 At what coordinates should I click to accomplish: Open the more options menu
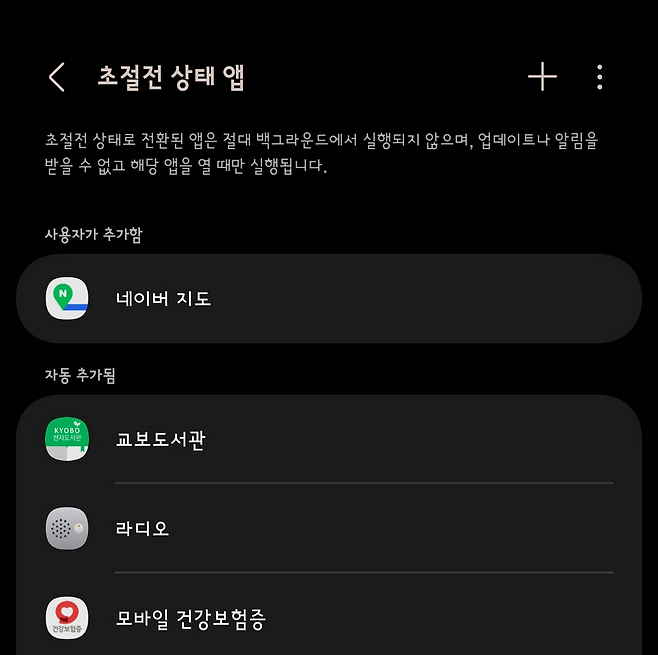[599, 77]
